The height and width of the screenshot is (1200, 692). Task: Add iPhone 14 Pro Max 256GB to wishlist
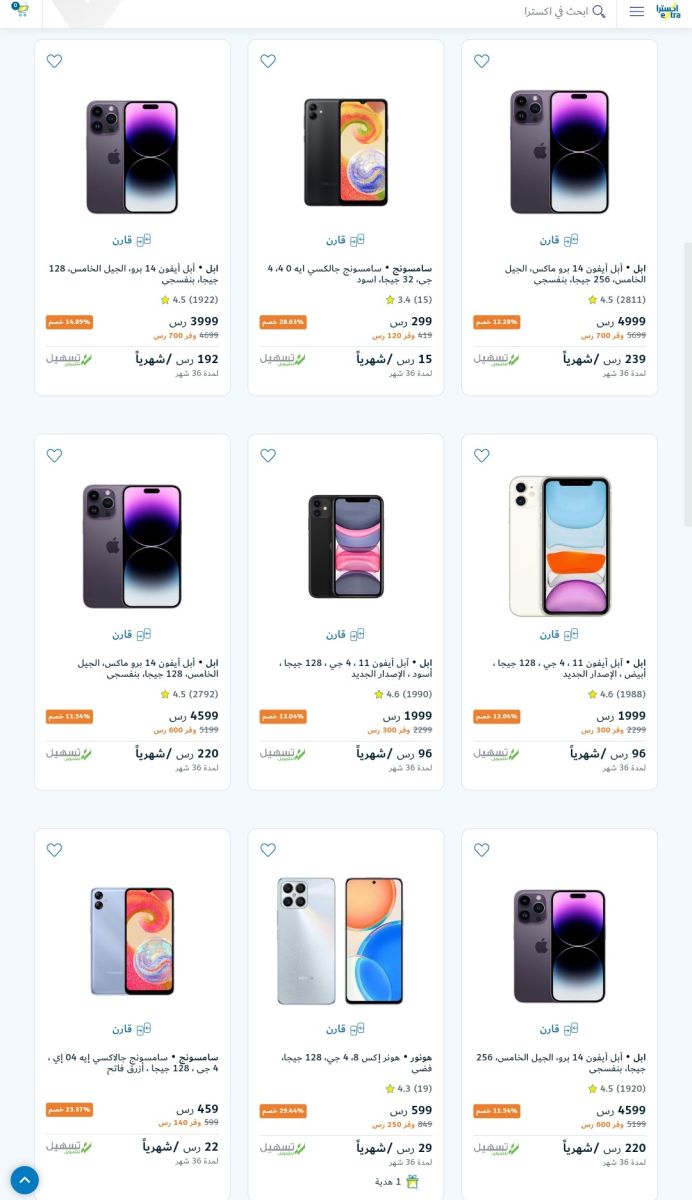[481, 61]
